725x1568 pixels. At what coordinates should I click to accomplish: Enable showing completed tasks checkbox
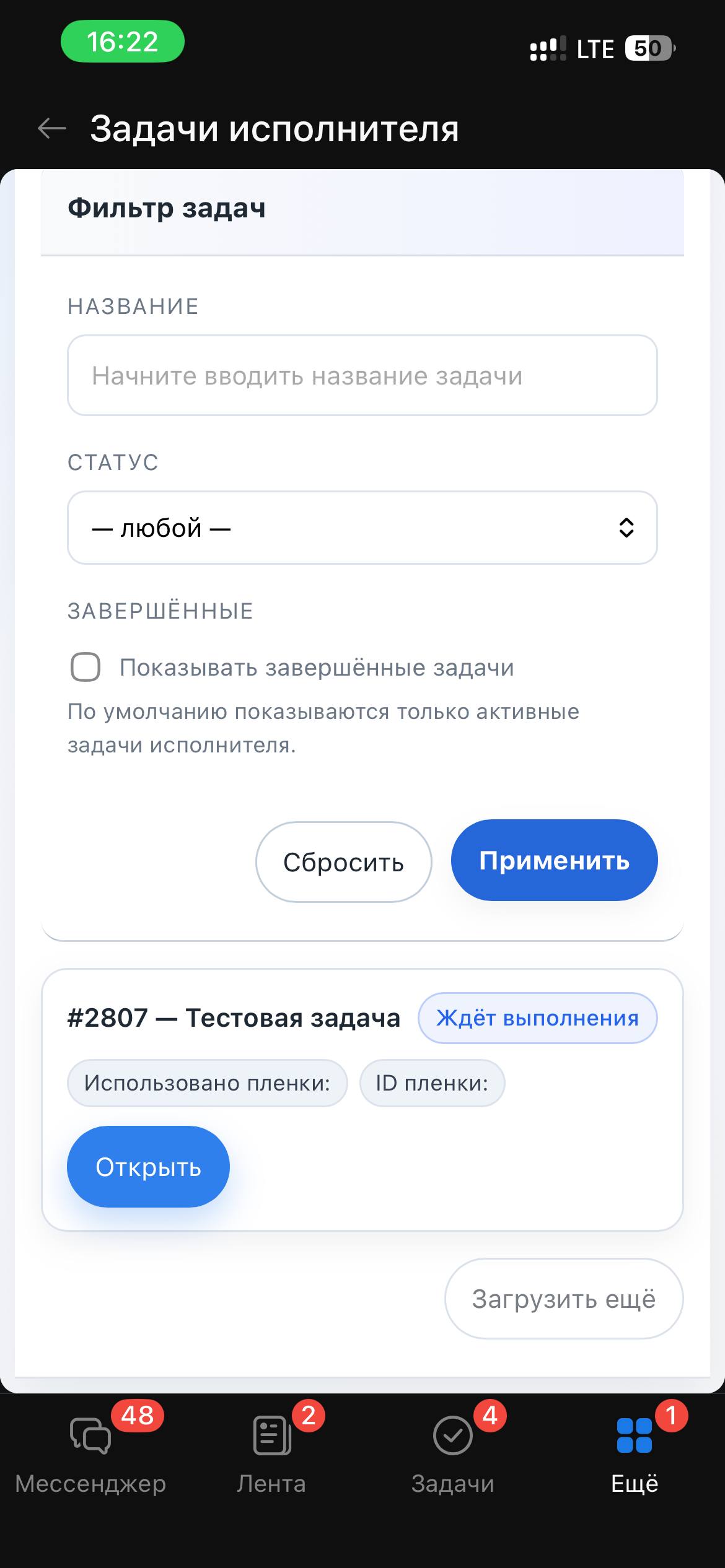click(86, 668)
